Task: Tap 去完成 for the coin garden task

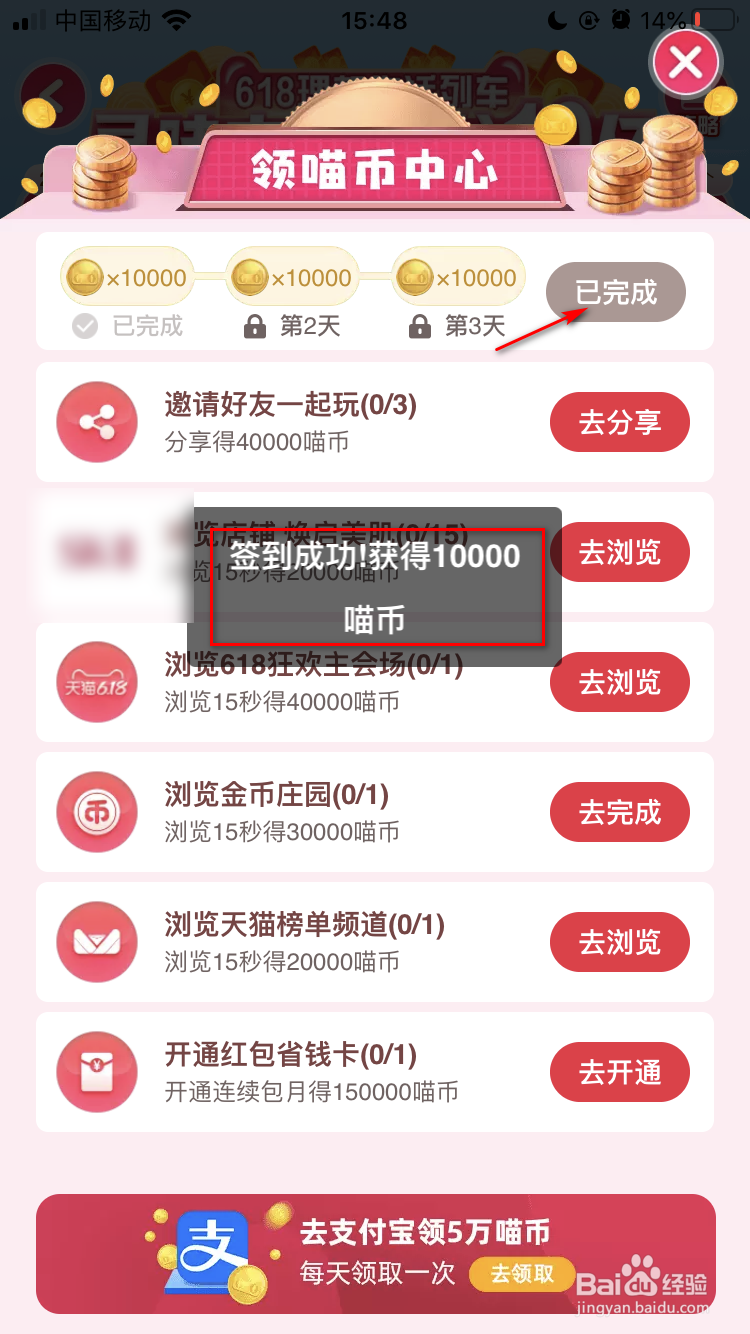Action: tap(619, 812)
